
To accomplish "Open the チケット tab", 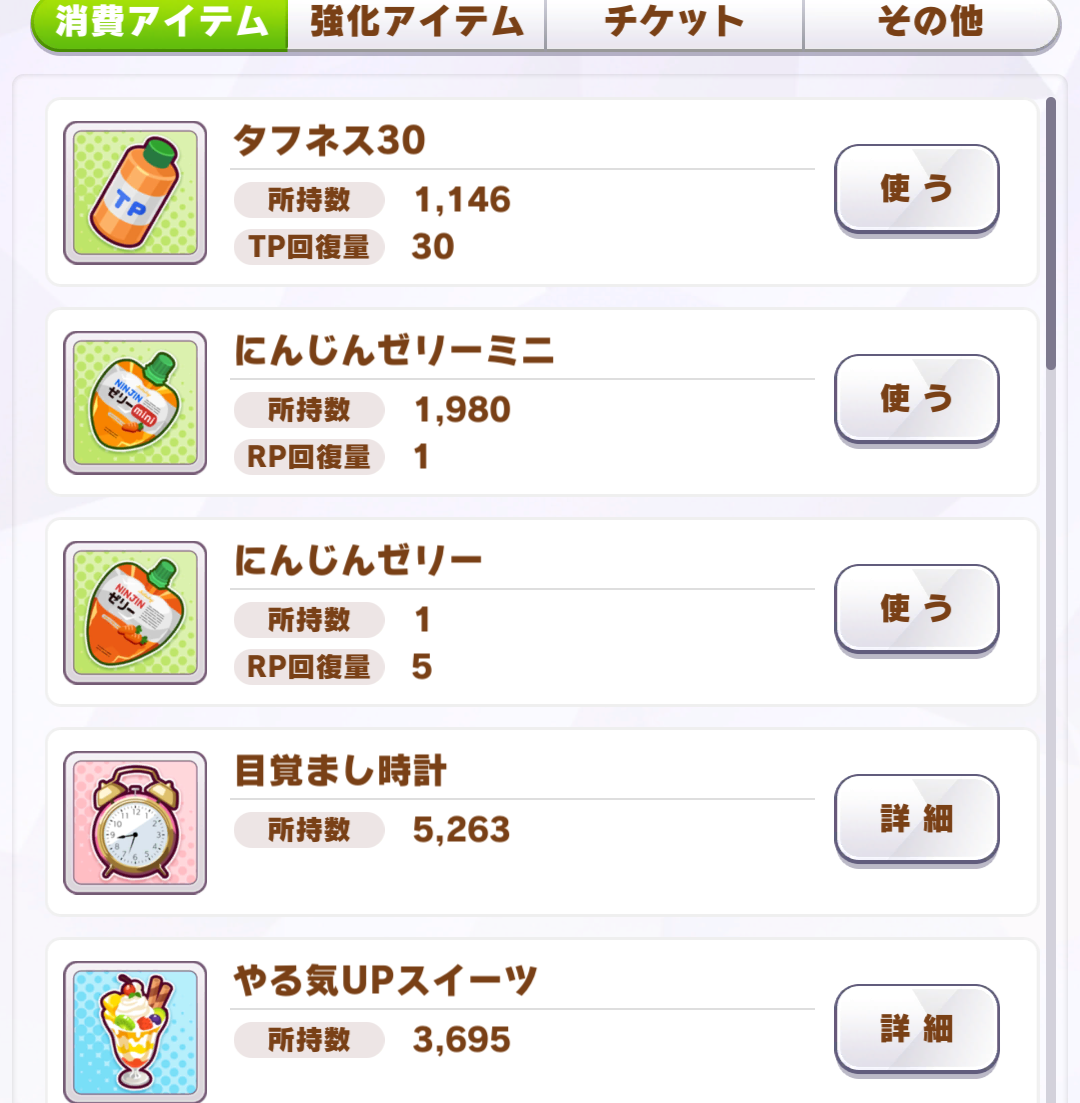I will pyautogui.click(x=674, y=23).
